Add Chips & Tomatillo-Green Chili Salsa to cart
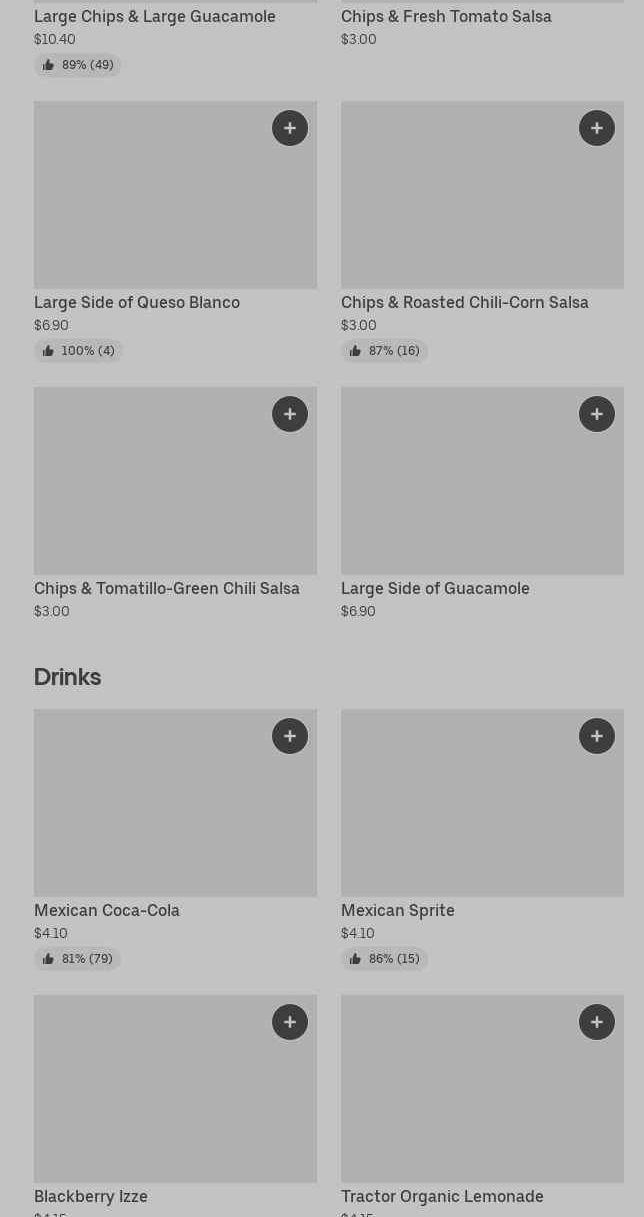The height and width of the screenshot is (1217, 644). pos(290,414)
